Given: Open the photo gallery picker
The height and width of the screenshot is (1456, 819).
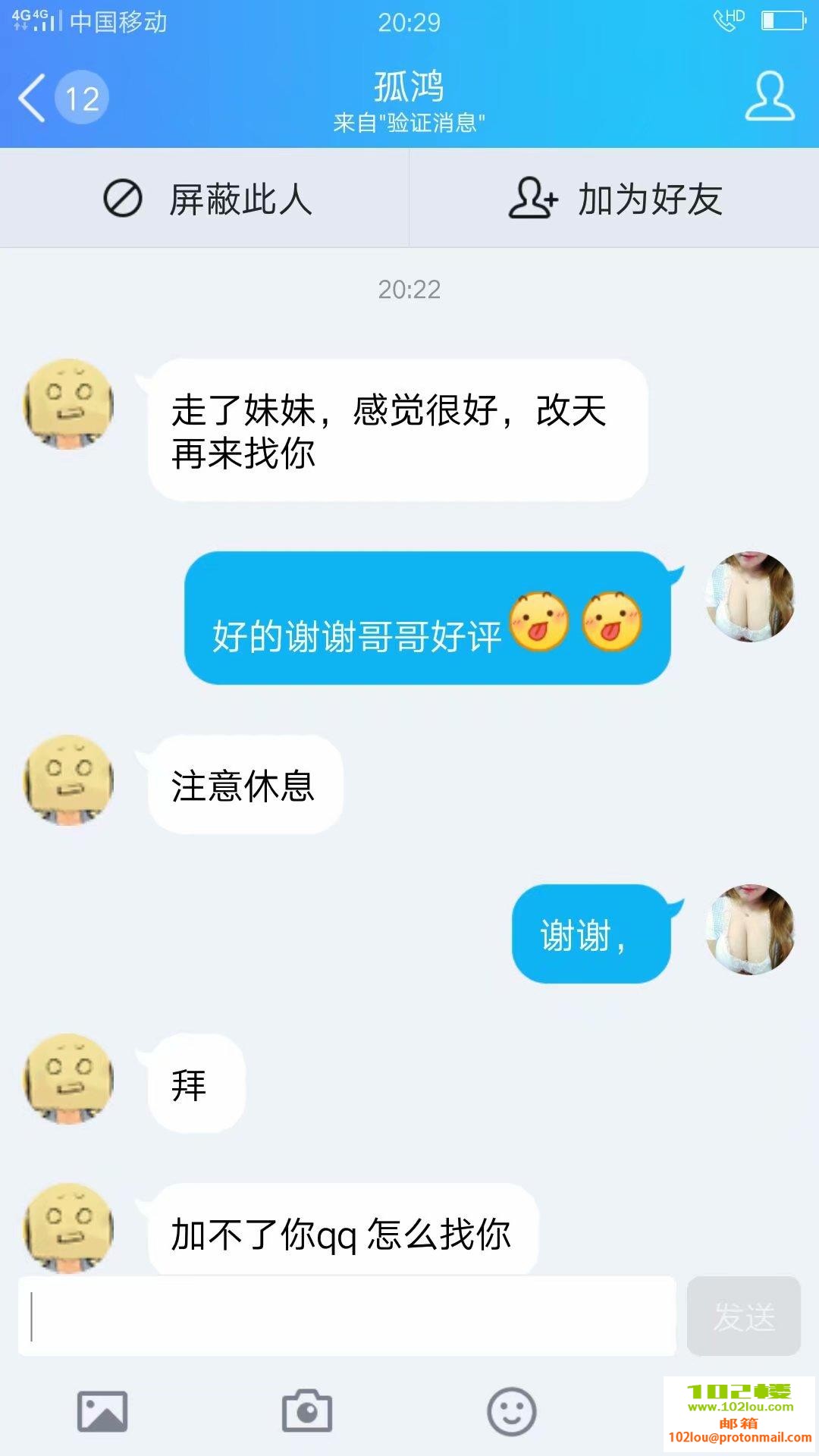Looking at the screenshot, I should 102,1412.
